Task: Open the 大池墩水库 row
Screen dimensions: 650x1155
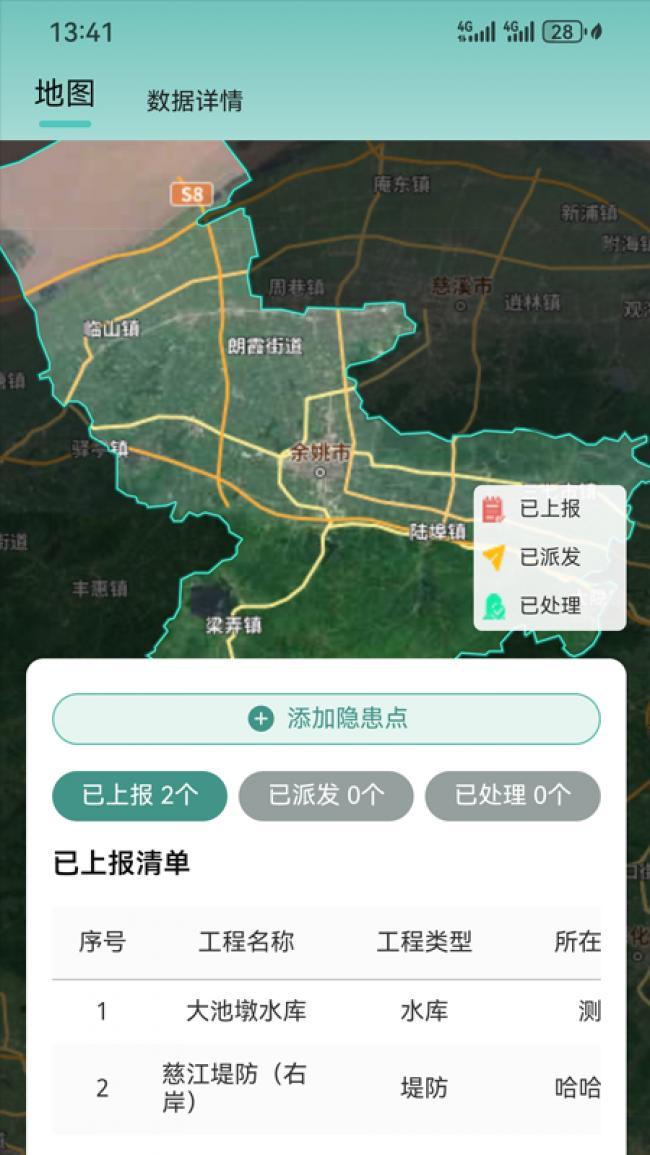Action: [x=326, y=1011]
